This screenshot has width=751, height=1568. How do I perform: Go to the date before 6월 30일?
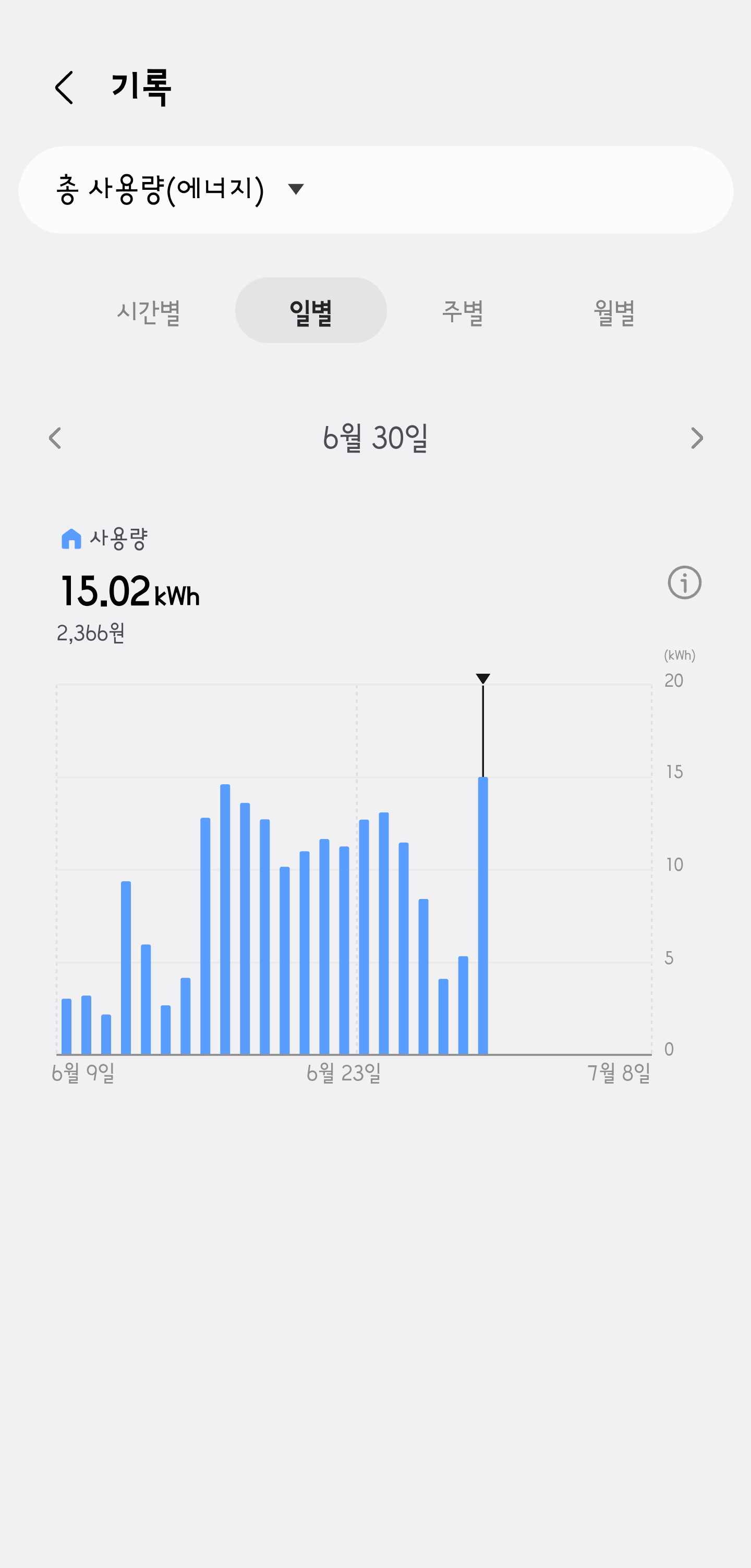pyautogui.click(x=55, y=437)
